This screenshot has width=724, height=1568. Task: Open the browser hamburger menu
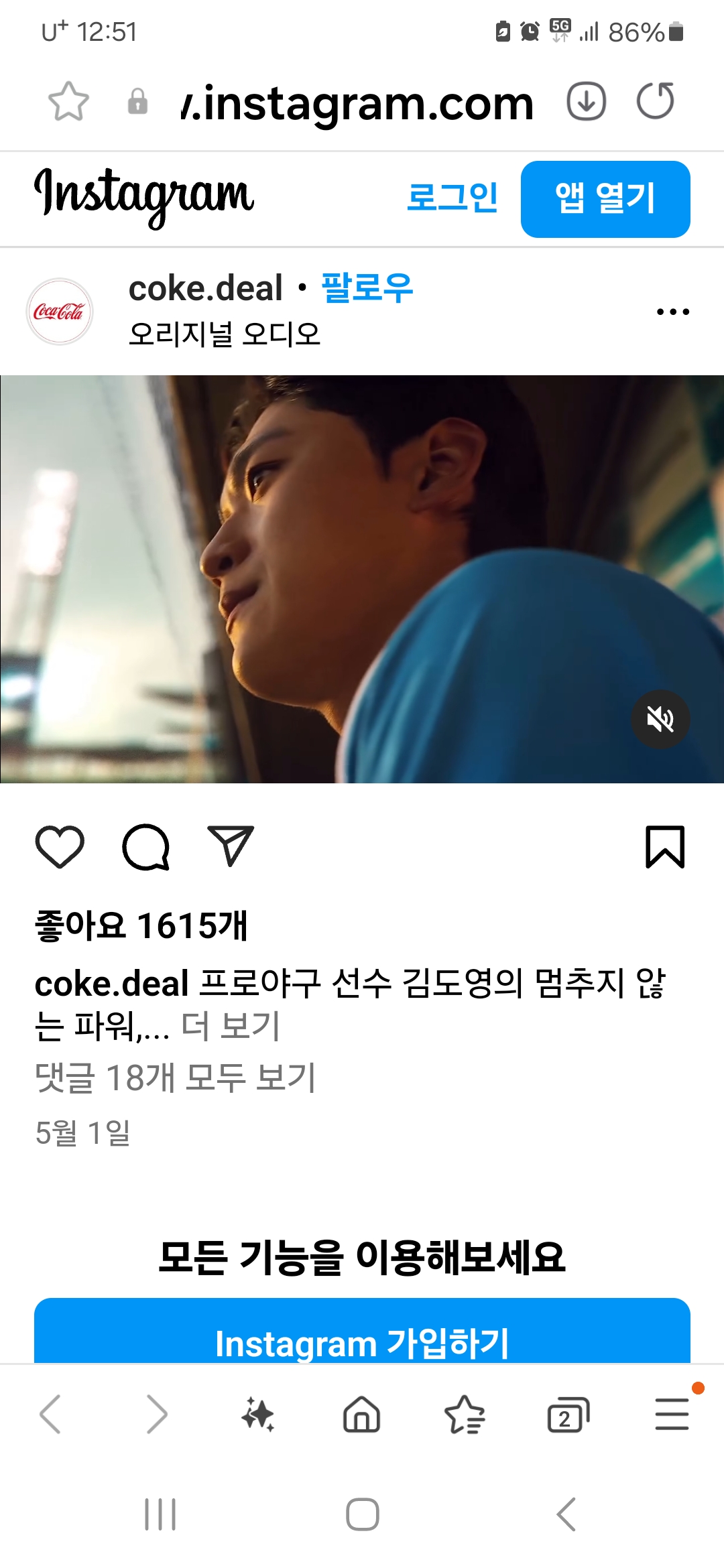click(672, 1415)
